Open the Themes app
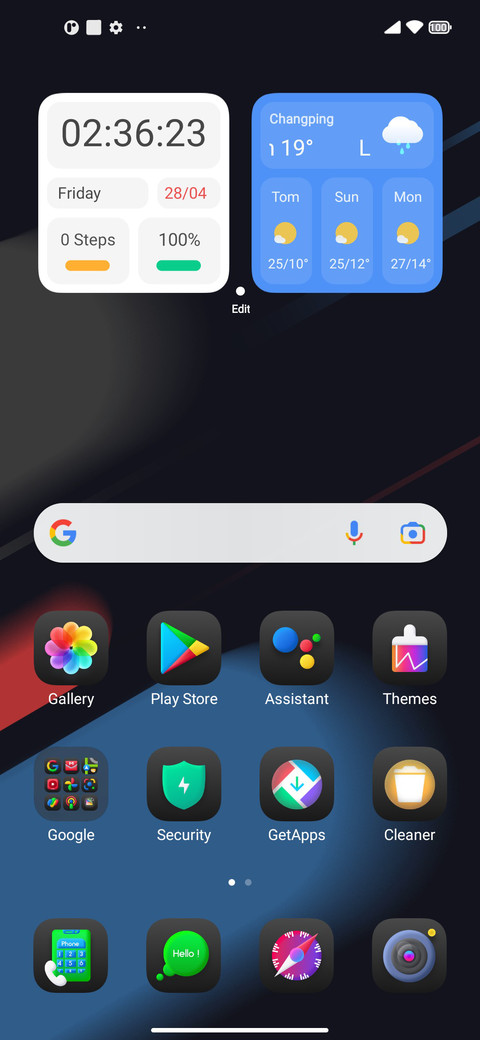This screenshot has height=1040, width=480. [x=410, y=647]
